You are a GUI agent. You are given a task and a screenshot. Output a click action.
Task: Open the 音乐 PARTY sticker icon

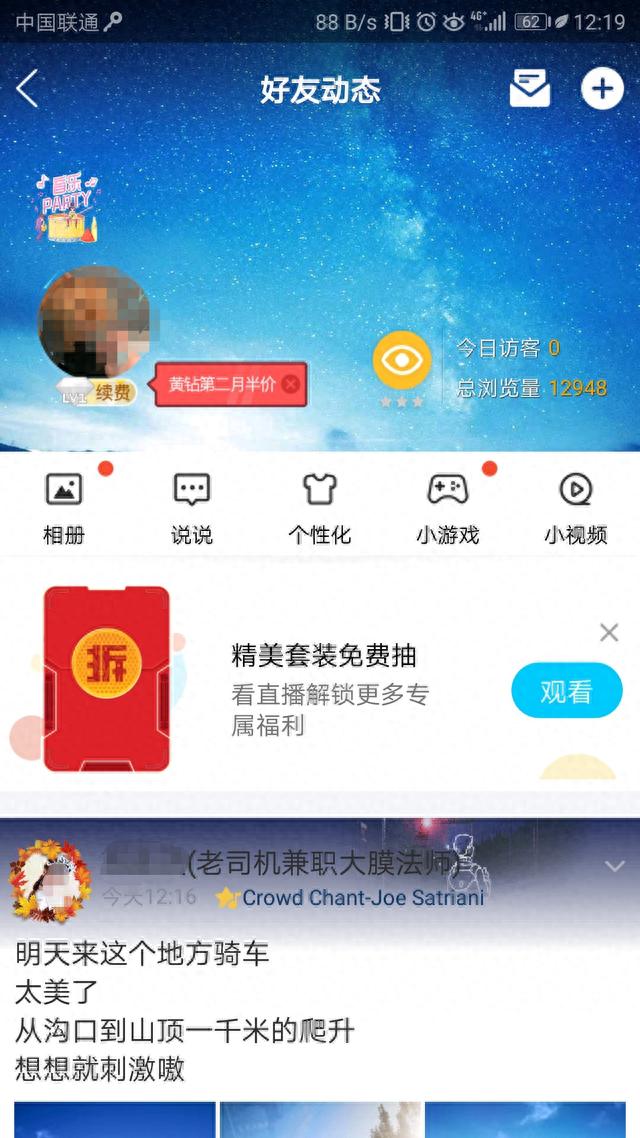pos(66,207)
